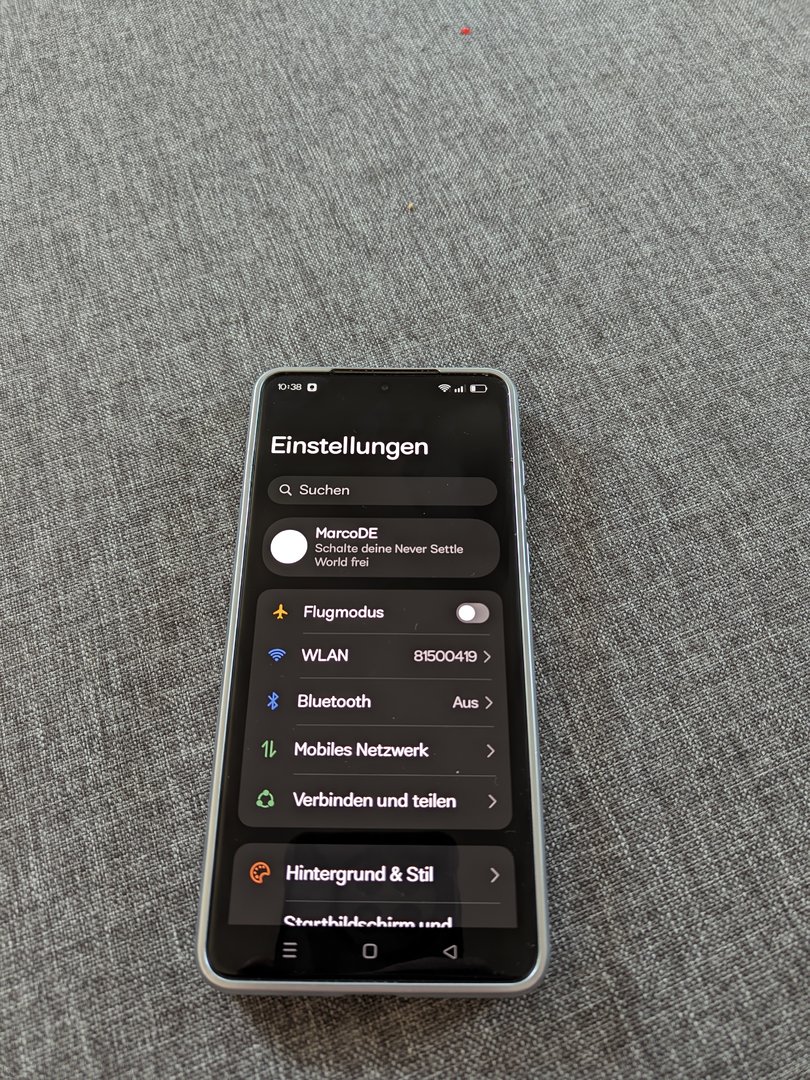Screen dimensions: 810x1080
Task: Open WLAN settings
Action: pos(380,656)
